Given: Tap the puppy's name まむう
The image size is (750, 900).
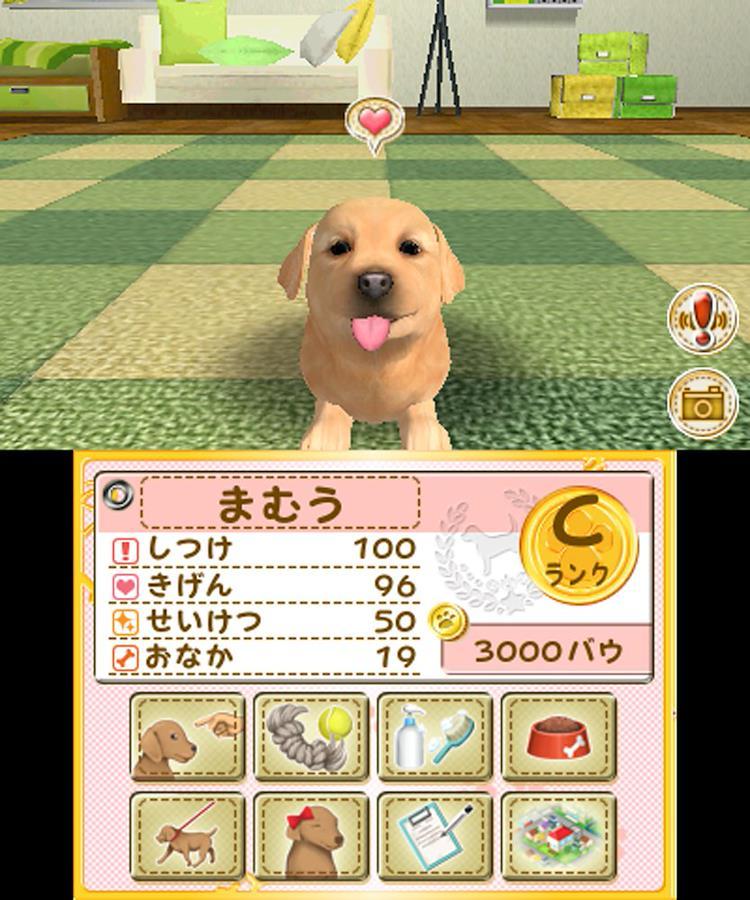Looking at the screenshot, I should [x=279, y=503].
